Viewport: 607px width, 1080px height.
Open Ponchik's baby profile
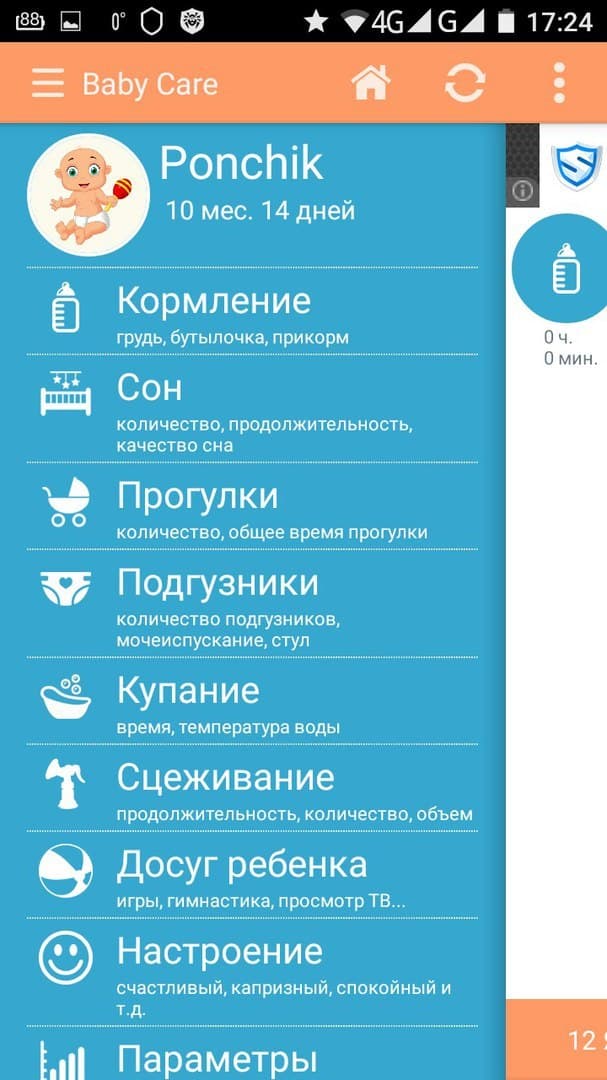[x=252, y=194]
